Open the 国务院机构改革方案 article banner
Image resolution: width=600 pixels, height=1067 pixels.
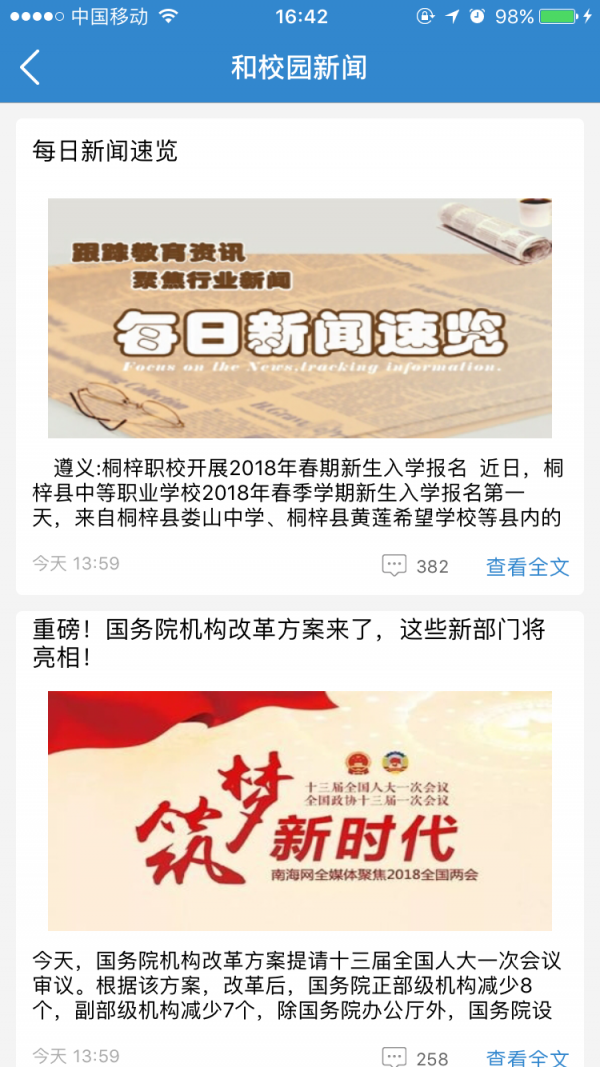pos(300,810)
